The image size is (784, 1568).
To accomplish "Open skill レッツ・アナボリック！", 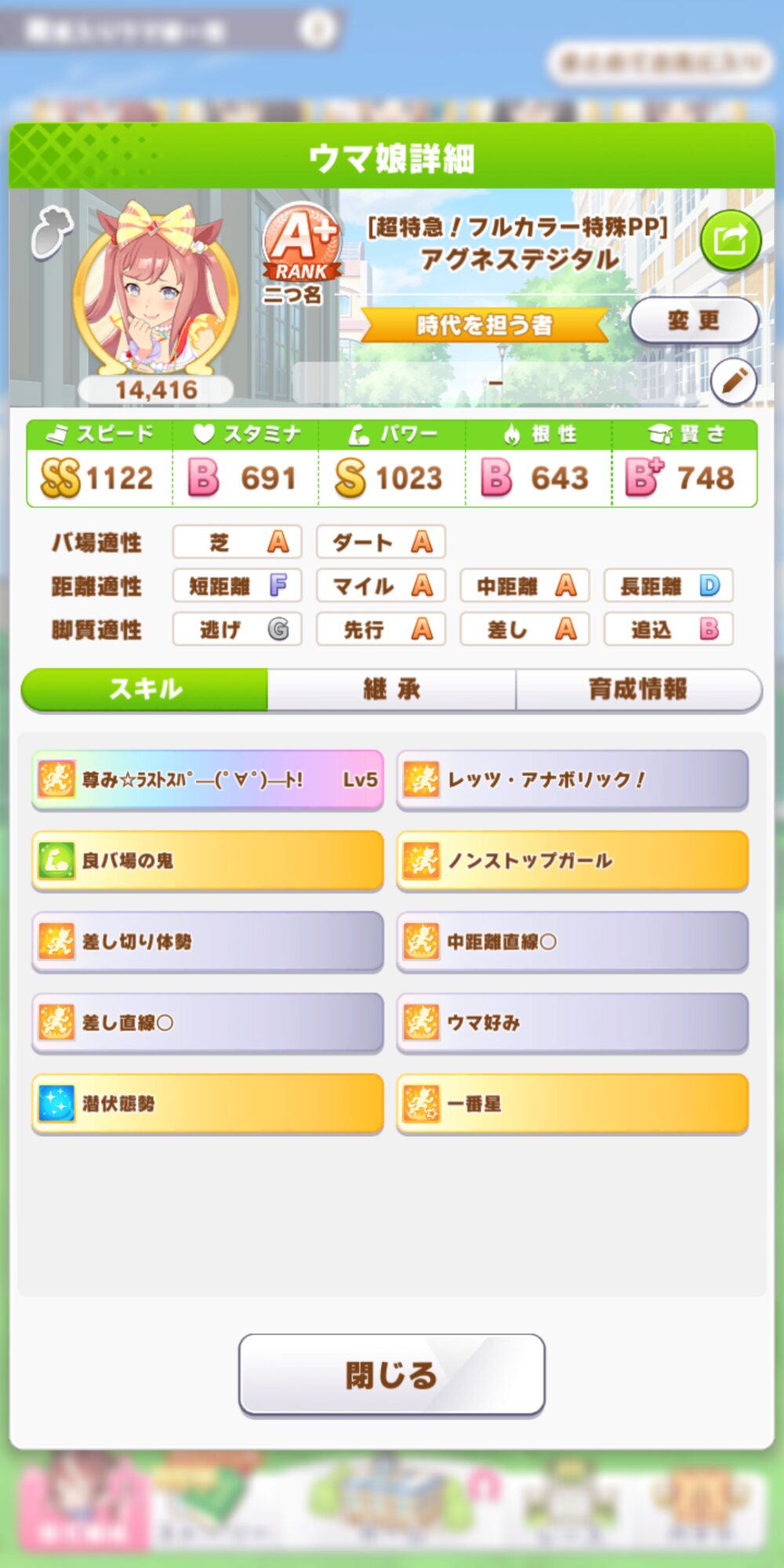I will click(572, 780).
